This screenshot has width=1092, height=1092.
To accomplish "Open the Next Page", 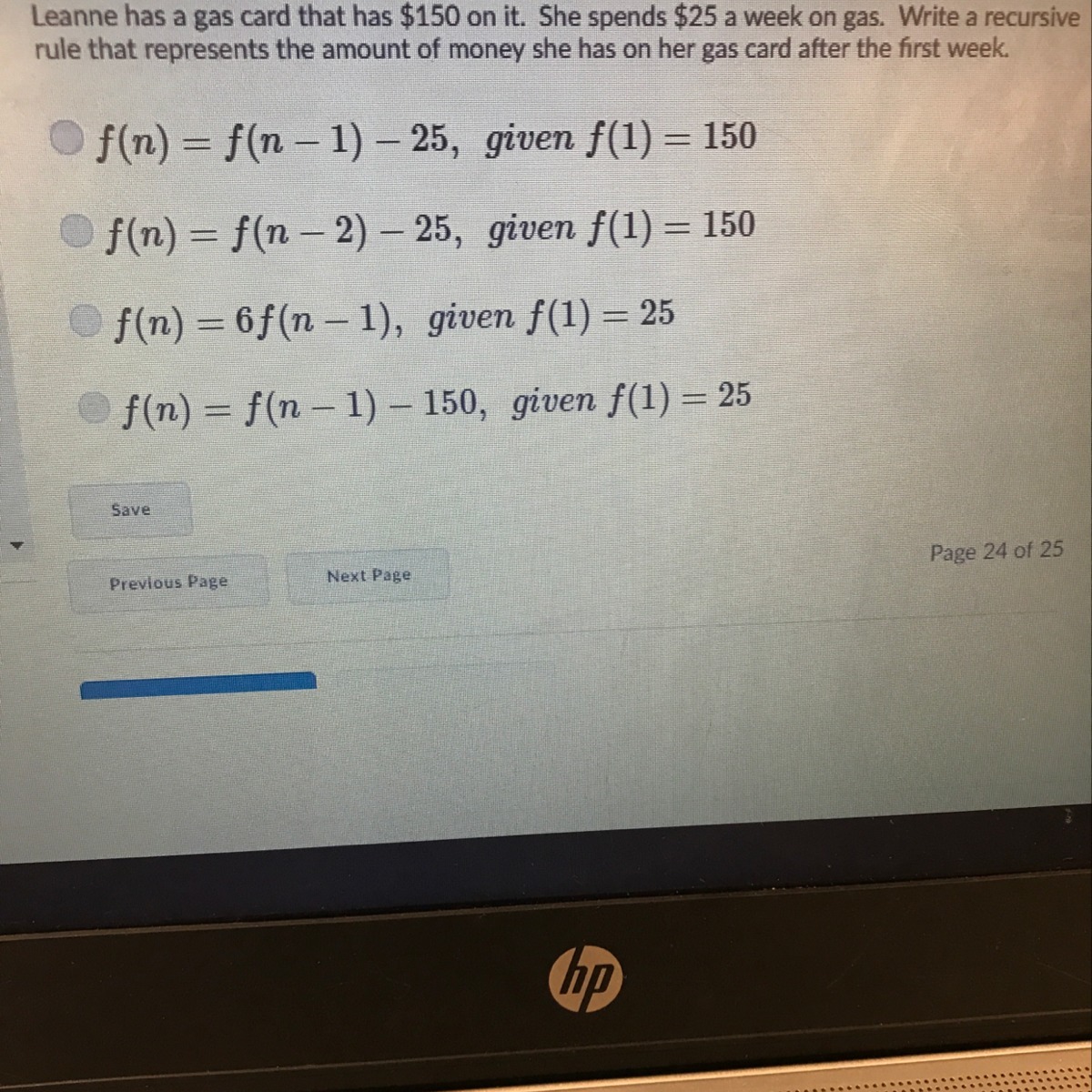I will tap(369, 576).
